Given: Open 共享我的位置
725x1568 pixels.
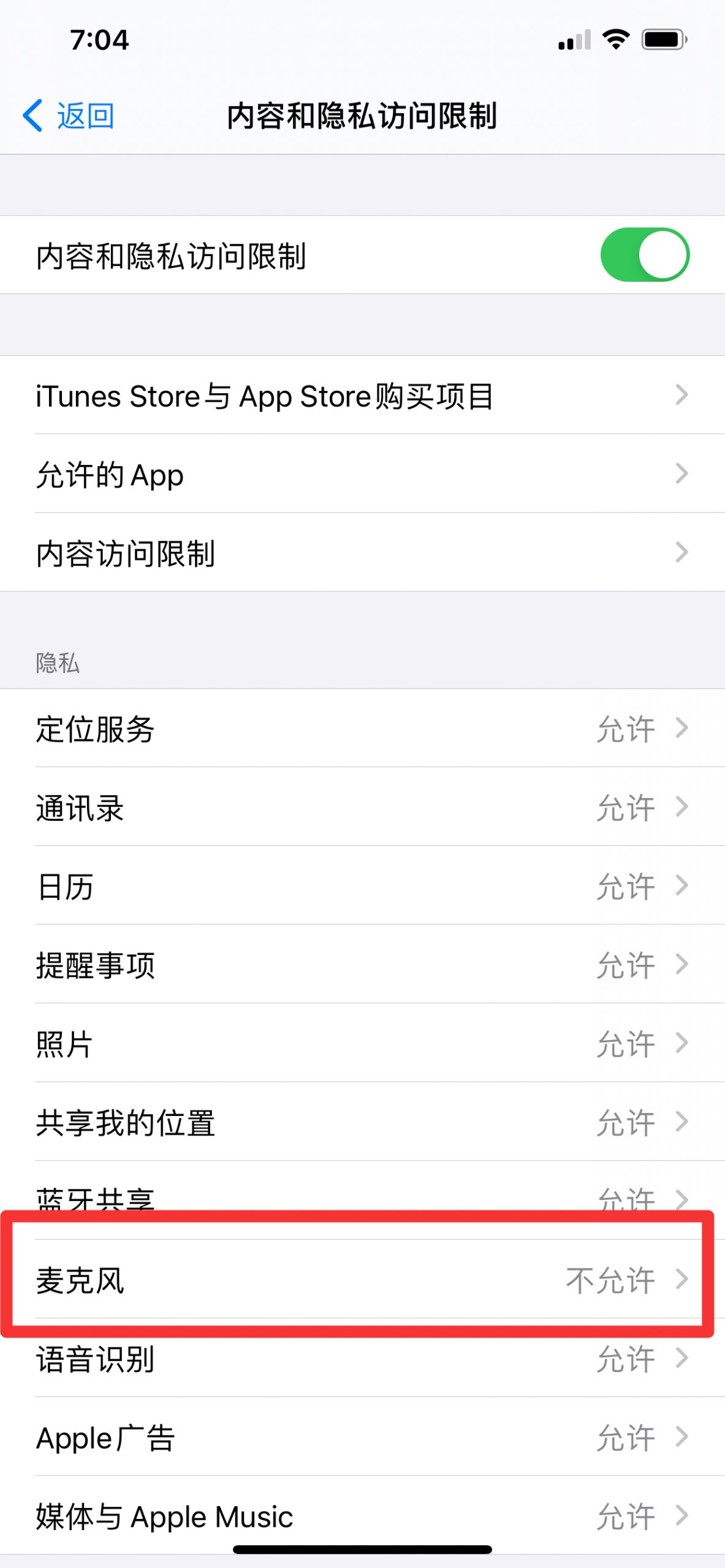Looking at the screenshot, I should click(362, 1121).
